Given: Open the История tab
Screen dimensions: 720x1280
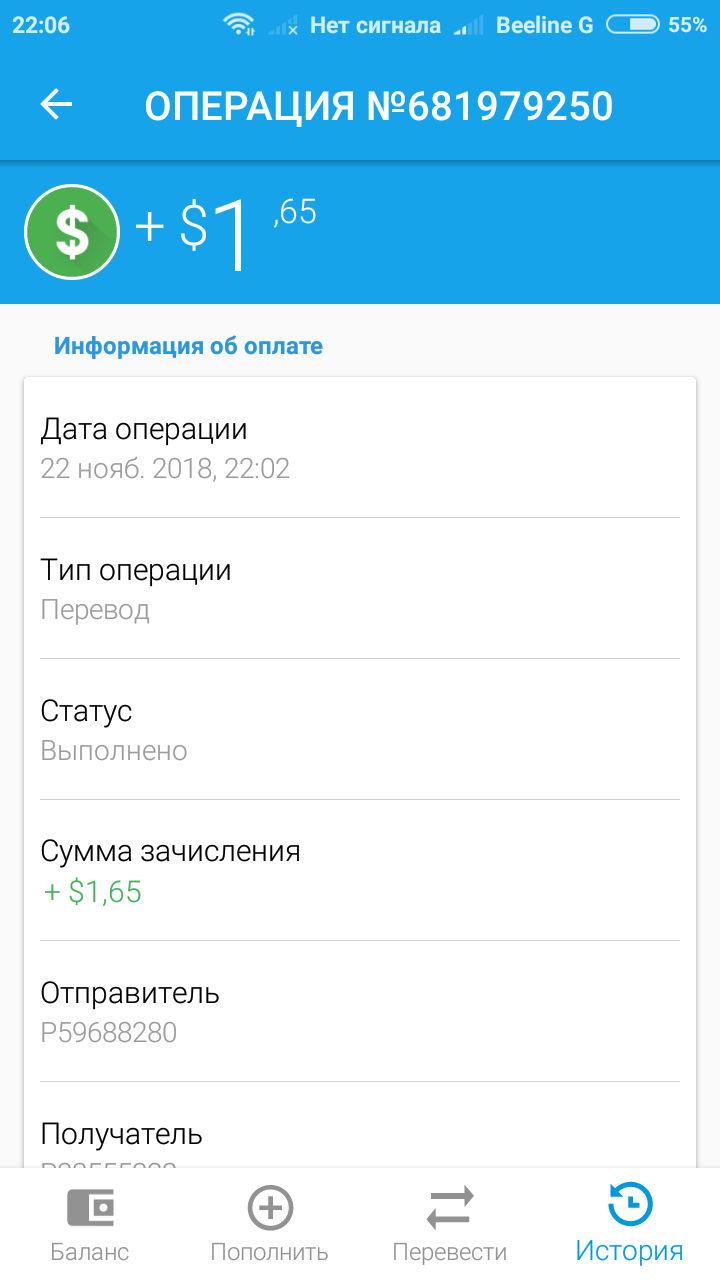Looking at the screenshot, I should [x=630, y=1223].
